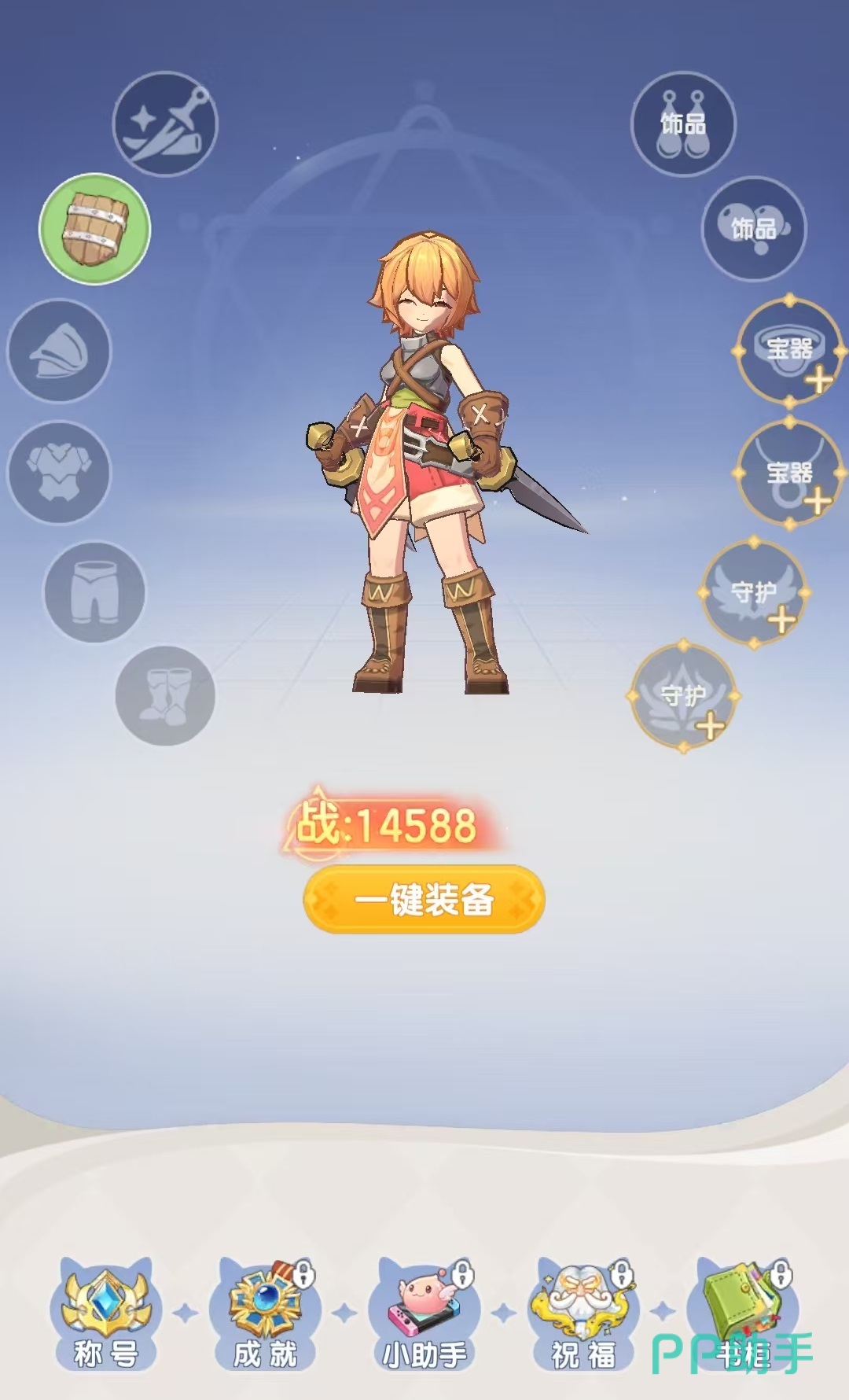Open the beads 饰品 accessory slot

[x=753, y=229]
